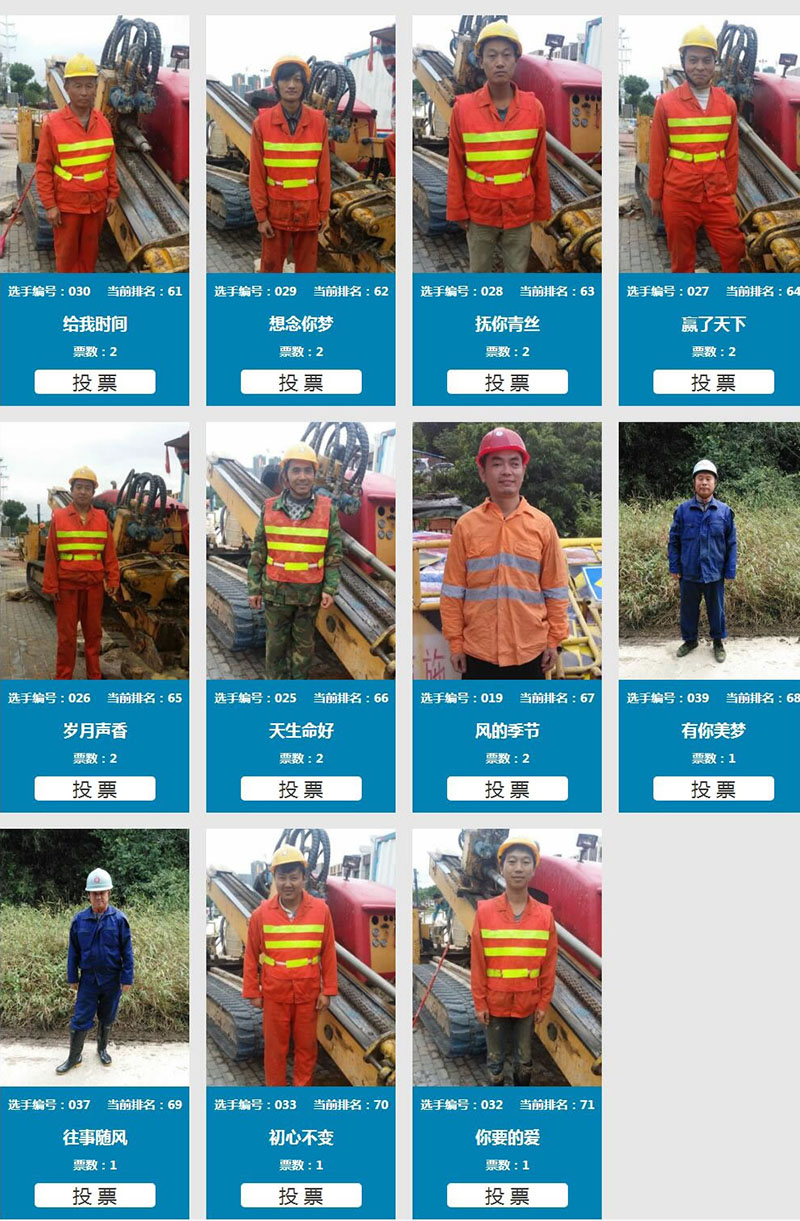The height and width of the screenshot is (1221, 800).
Task: Vote for 天生命好, contestant 025
Action: [x=301, y=789]
